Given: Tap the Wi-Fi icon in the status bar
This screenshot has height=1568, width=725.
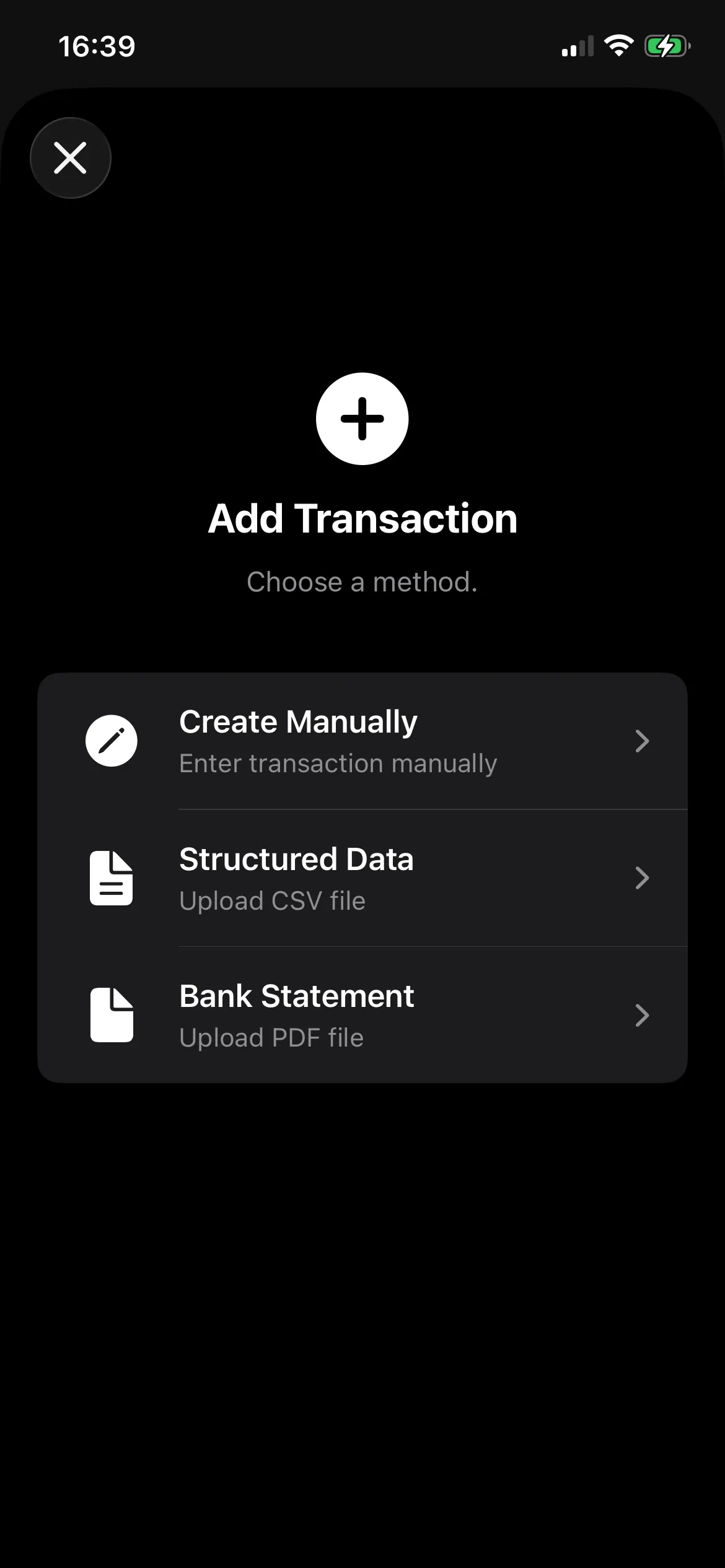Looking at the screenshot, I should tap(618, 45).
